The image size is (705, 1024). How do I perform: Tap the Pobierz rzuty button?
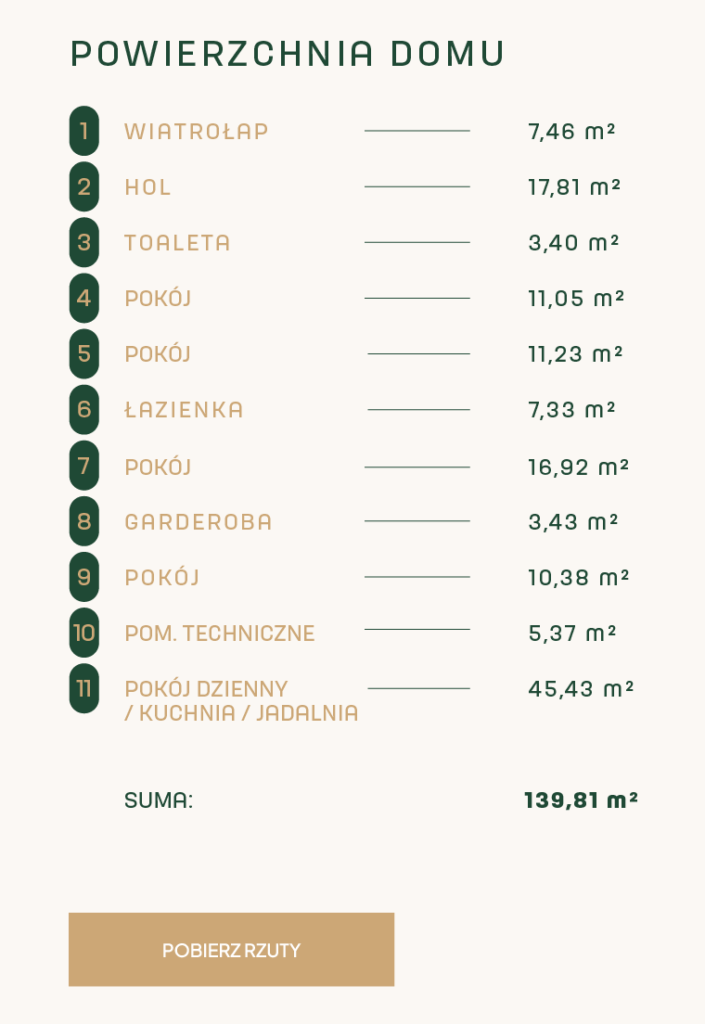pos(231,949)
